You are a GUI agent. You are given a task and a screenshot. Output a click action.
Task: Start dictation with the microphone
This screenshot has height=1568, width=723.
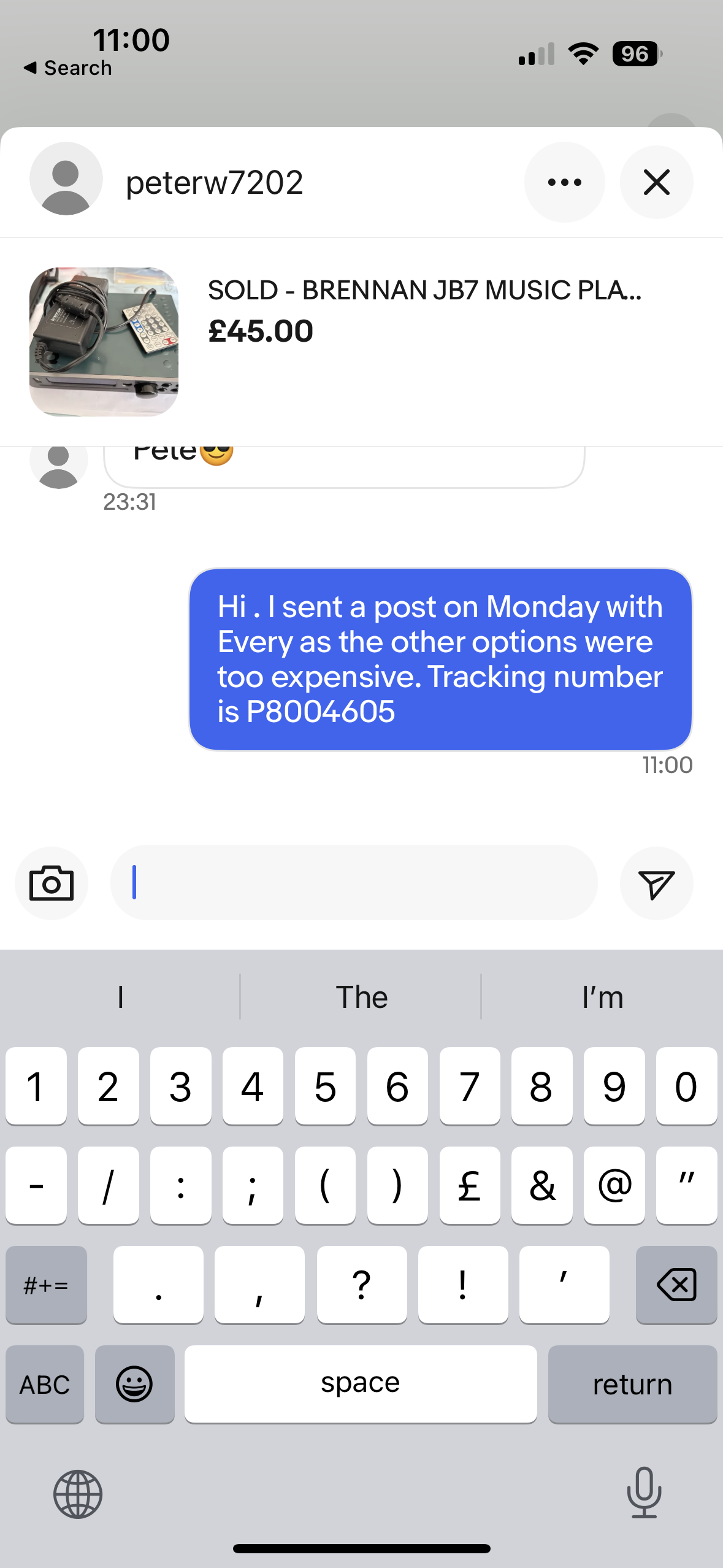coord(644,1492)
